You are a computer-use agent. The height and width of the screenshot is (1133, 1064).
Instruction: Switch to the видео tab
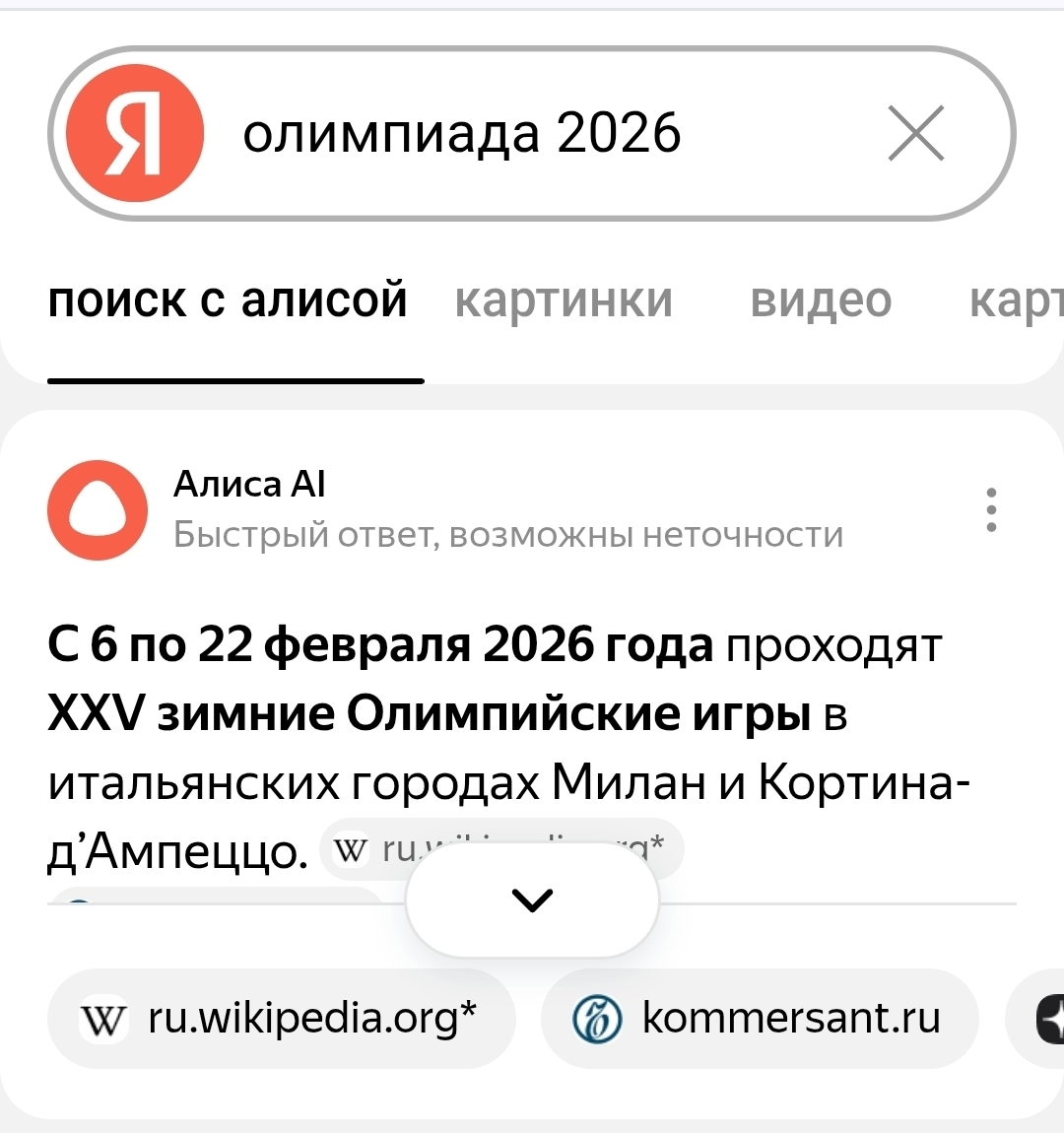(821, 300)
